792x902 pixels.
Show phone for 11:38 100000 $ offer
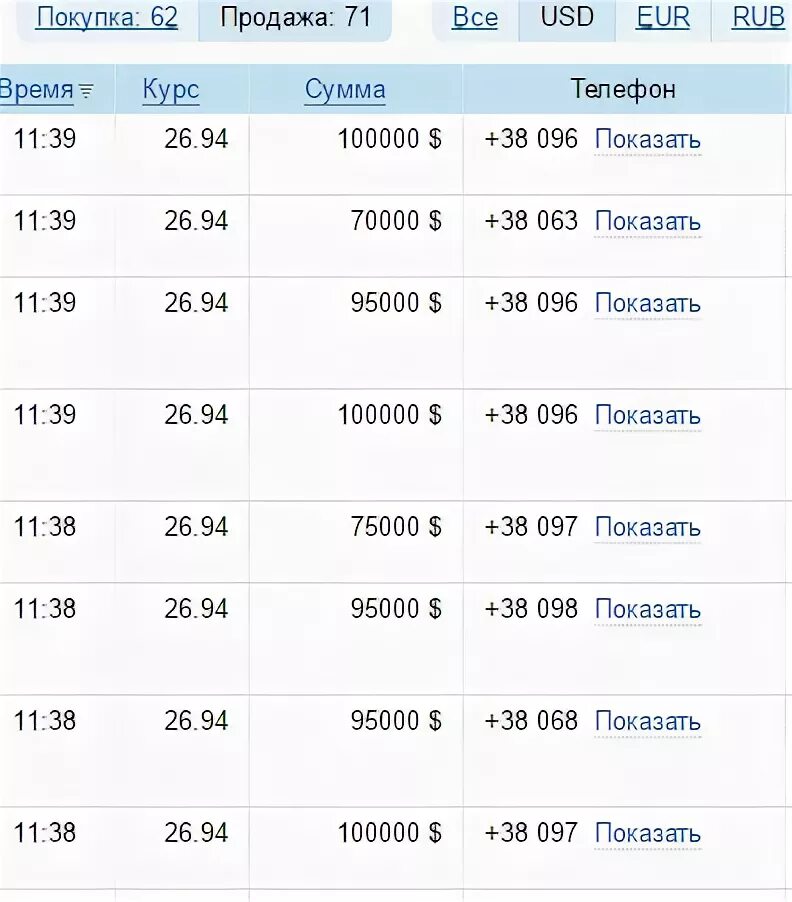(x=647, y=833)
